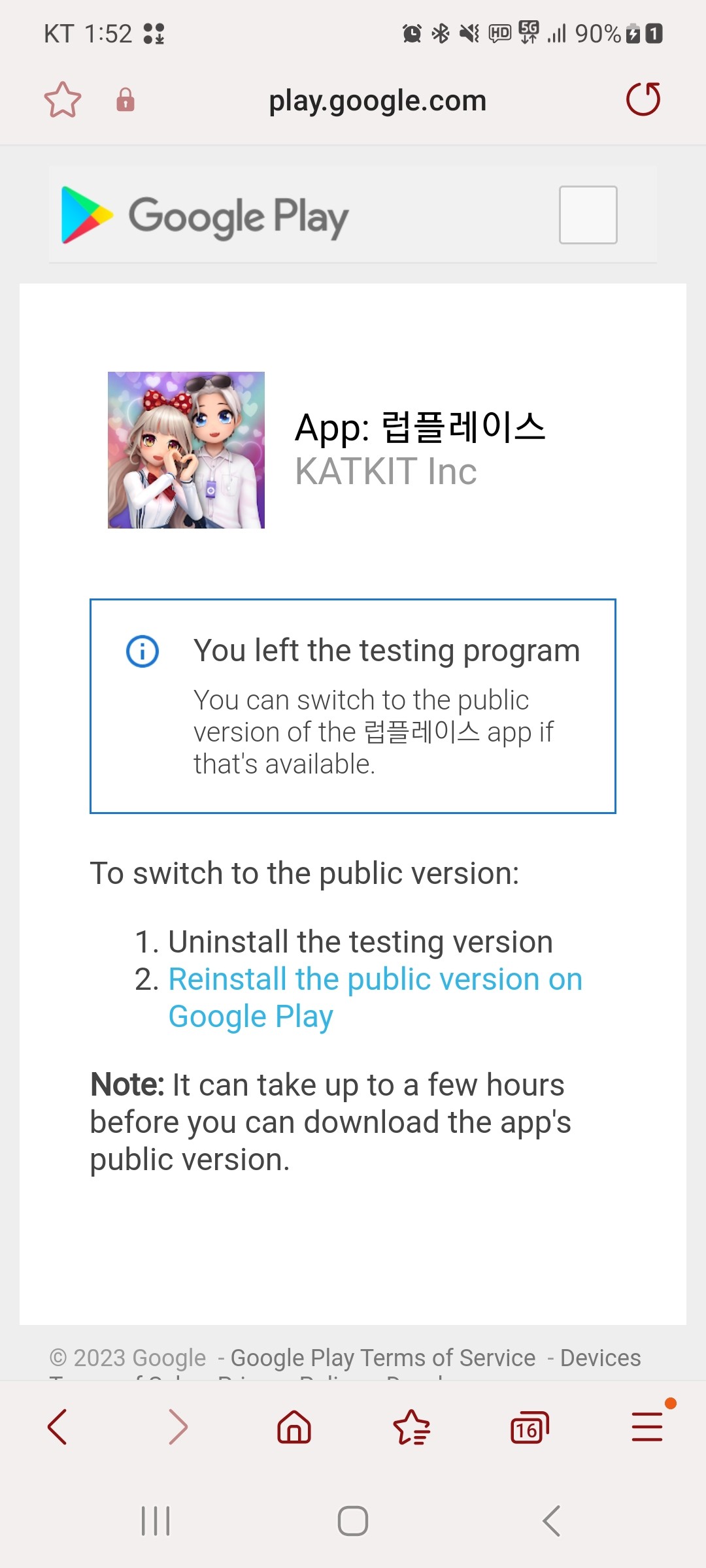
Task: Go forward to the next web page
Action: [177, 1426]
